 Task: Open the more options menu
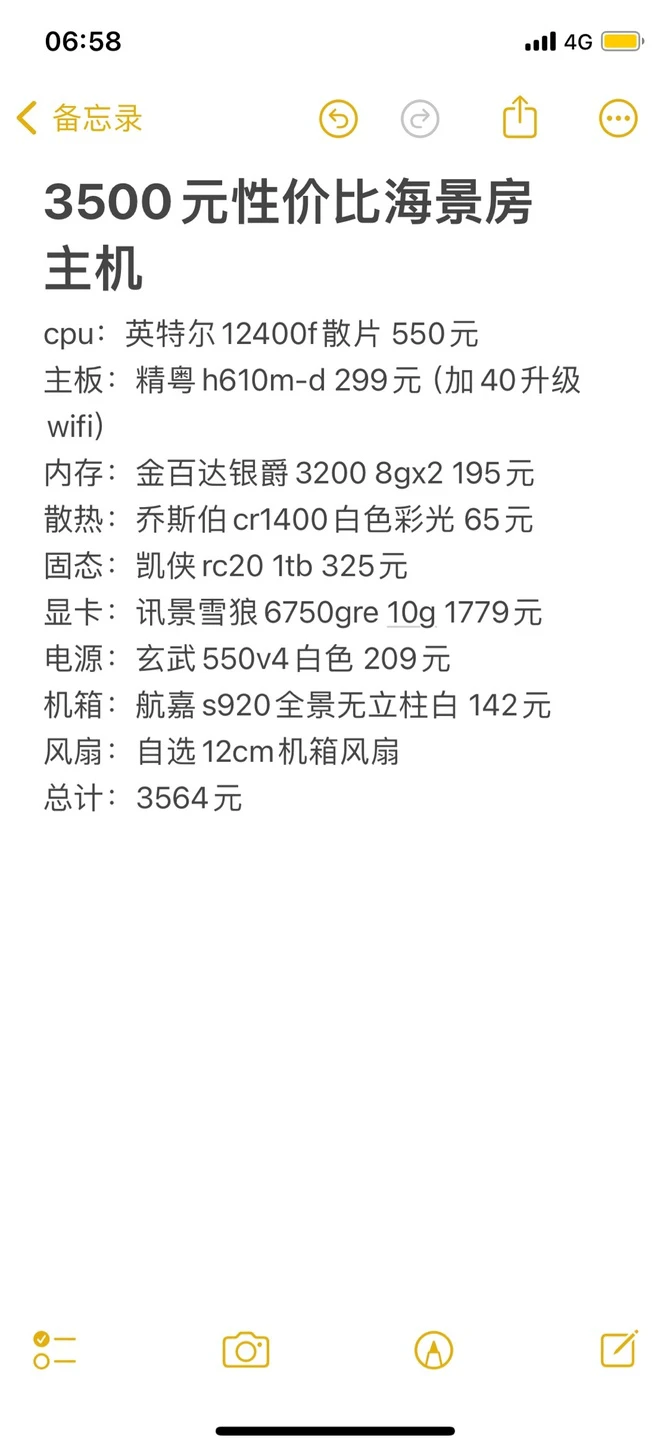[x=618, y=119]
